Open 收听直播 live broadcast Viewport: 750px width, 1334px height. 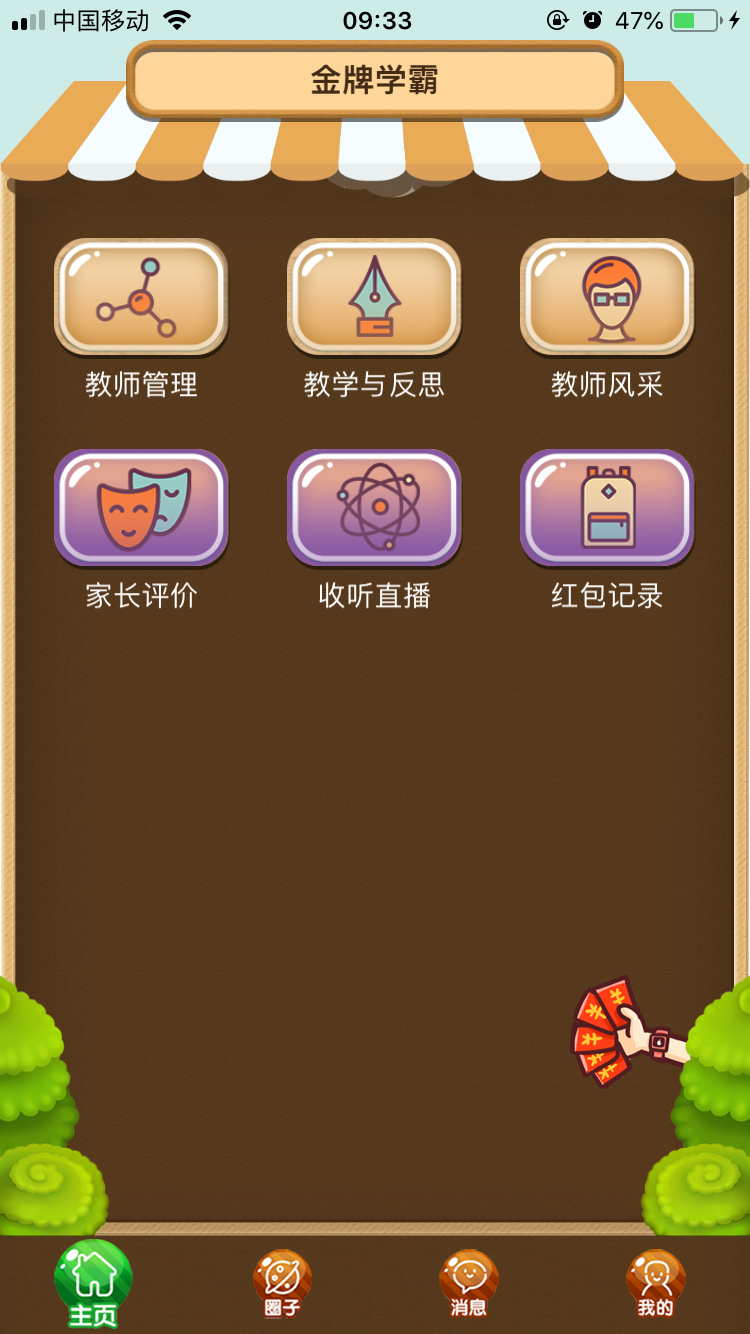(374, 508)
